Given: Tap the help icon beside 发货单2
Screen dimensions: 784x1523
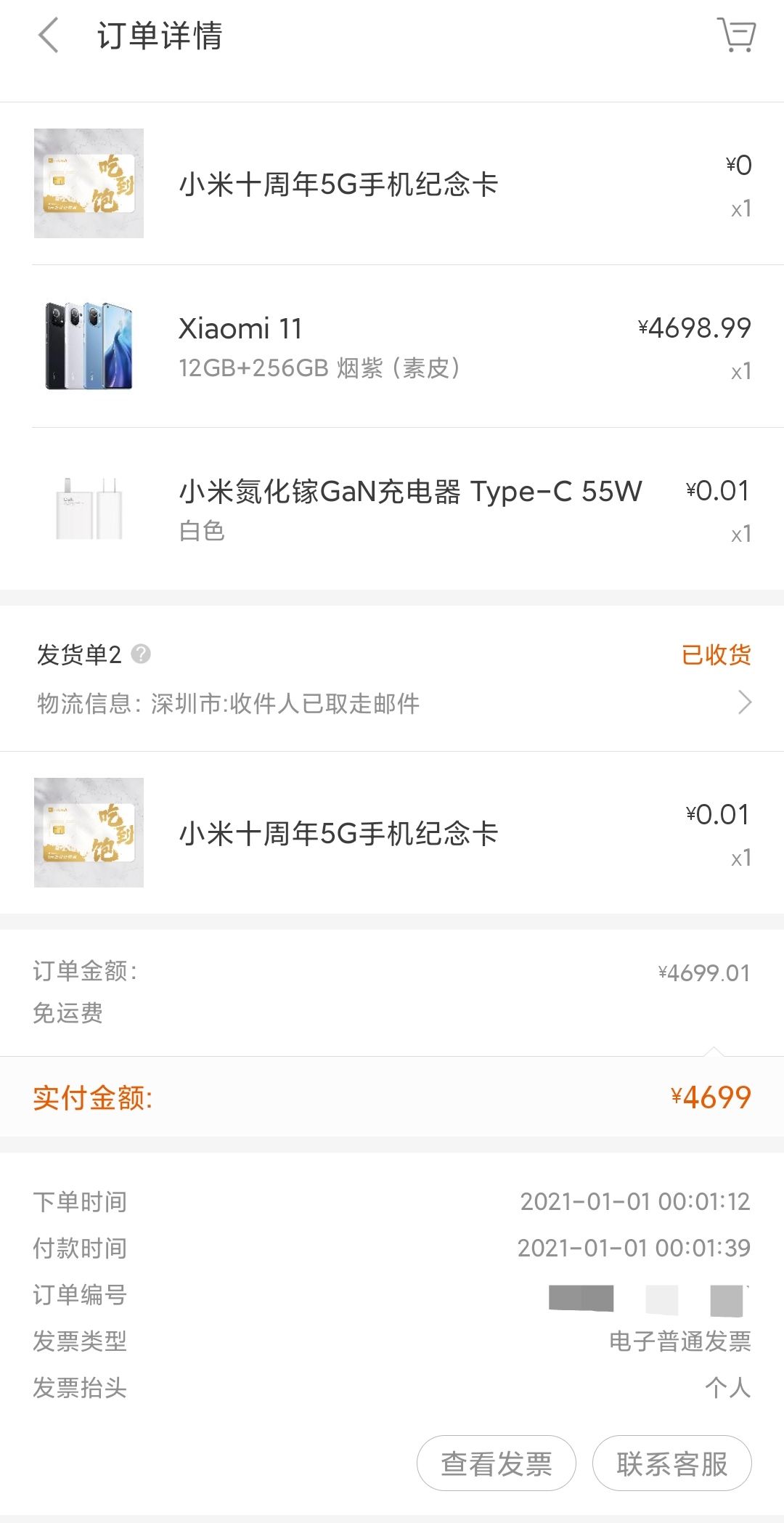Looking at the screenshot, I should pyautogui.click(x=141, y=654).
